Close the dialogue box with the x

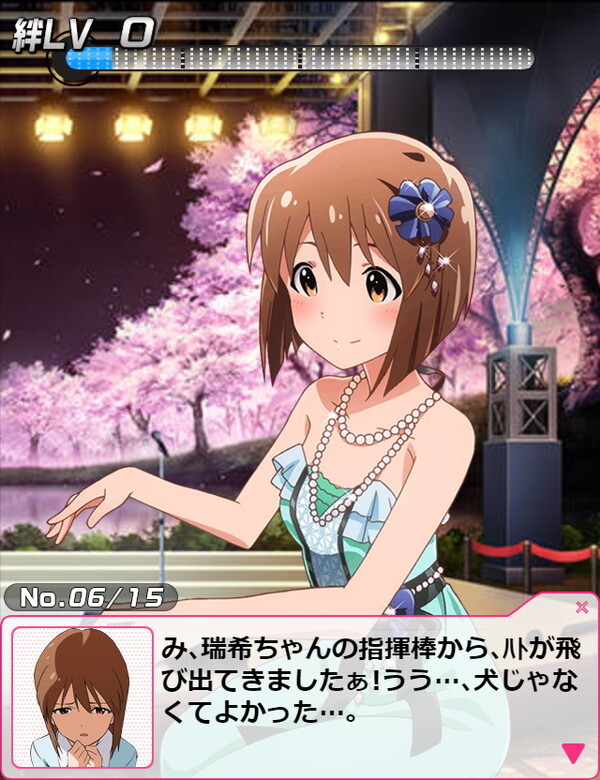[582, 606]
